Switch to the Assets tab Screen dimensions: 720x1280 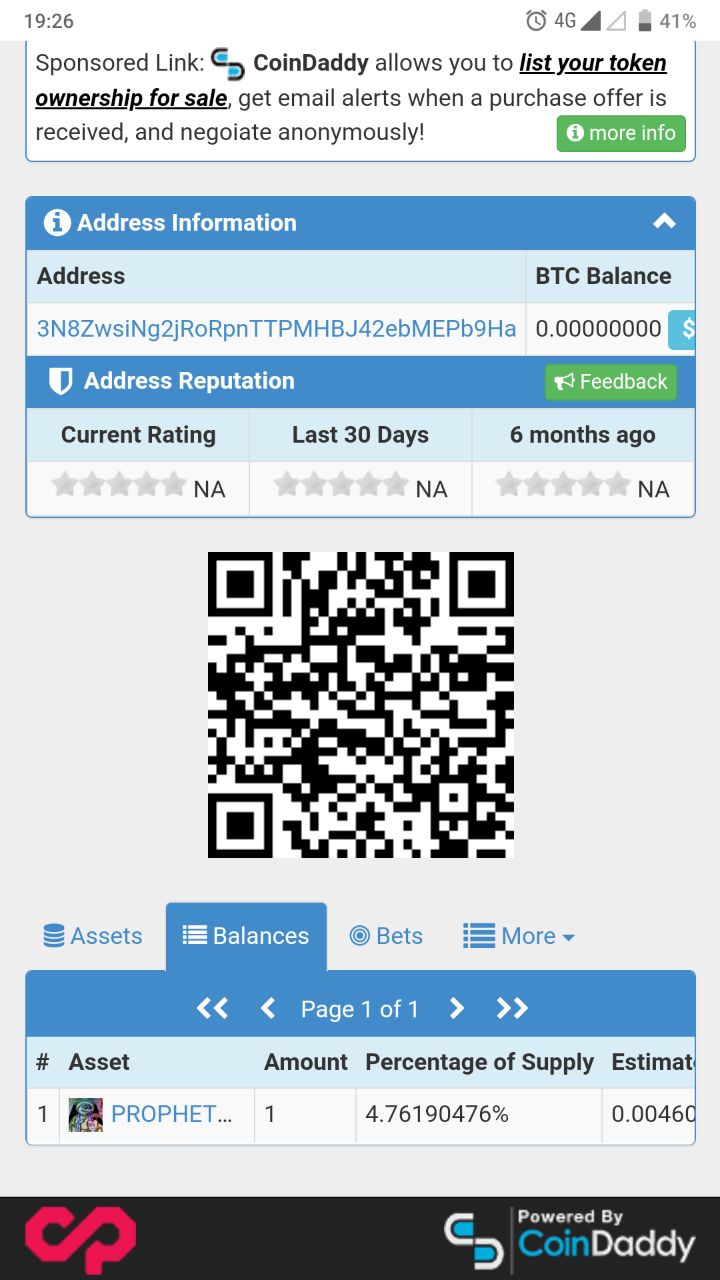coord(93,936)
